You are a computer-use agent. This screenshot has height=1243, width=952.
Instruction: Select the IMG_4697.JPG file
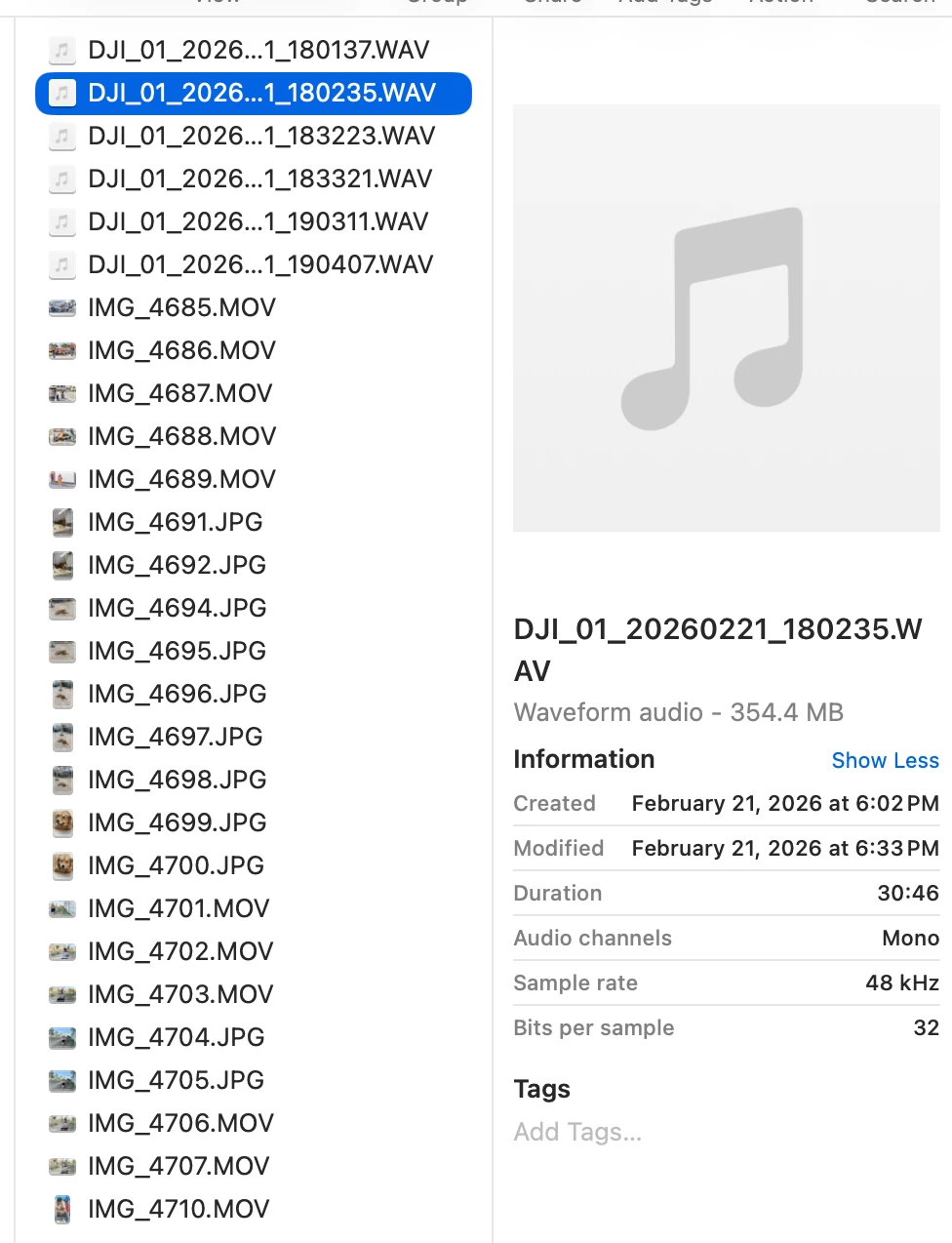[175, 737]
